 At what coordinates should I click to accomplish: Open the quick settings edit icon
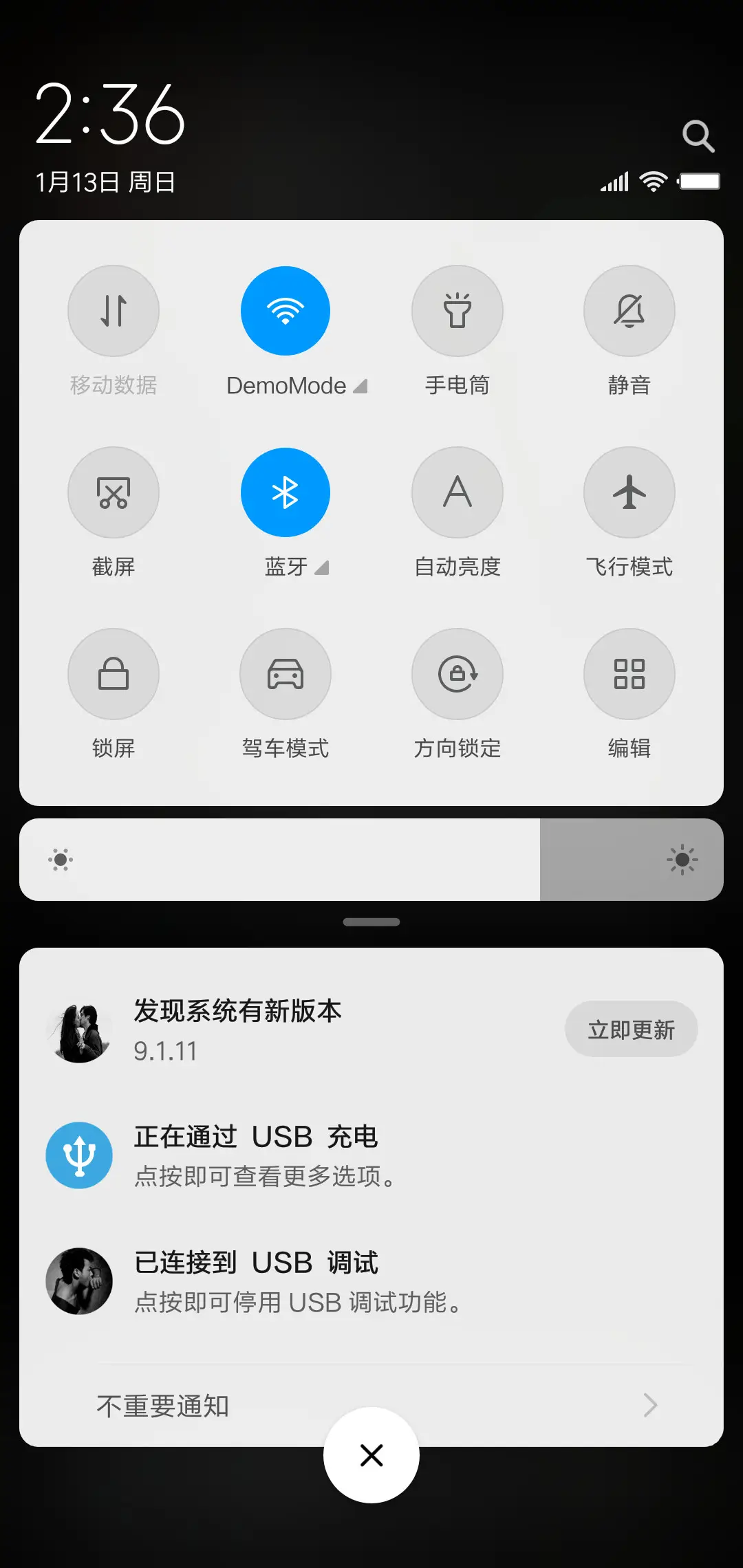pos(628,674)
